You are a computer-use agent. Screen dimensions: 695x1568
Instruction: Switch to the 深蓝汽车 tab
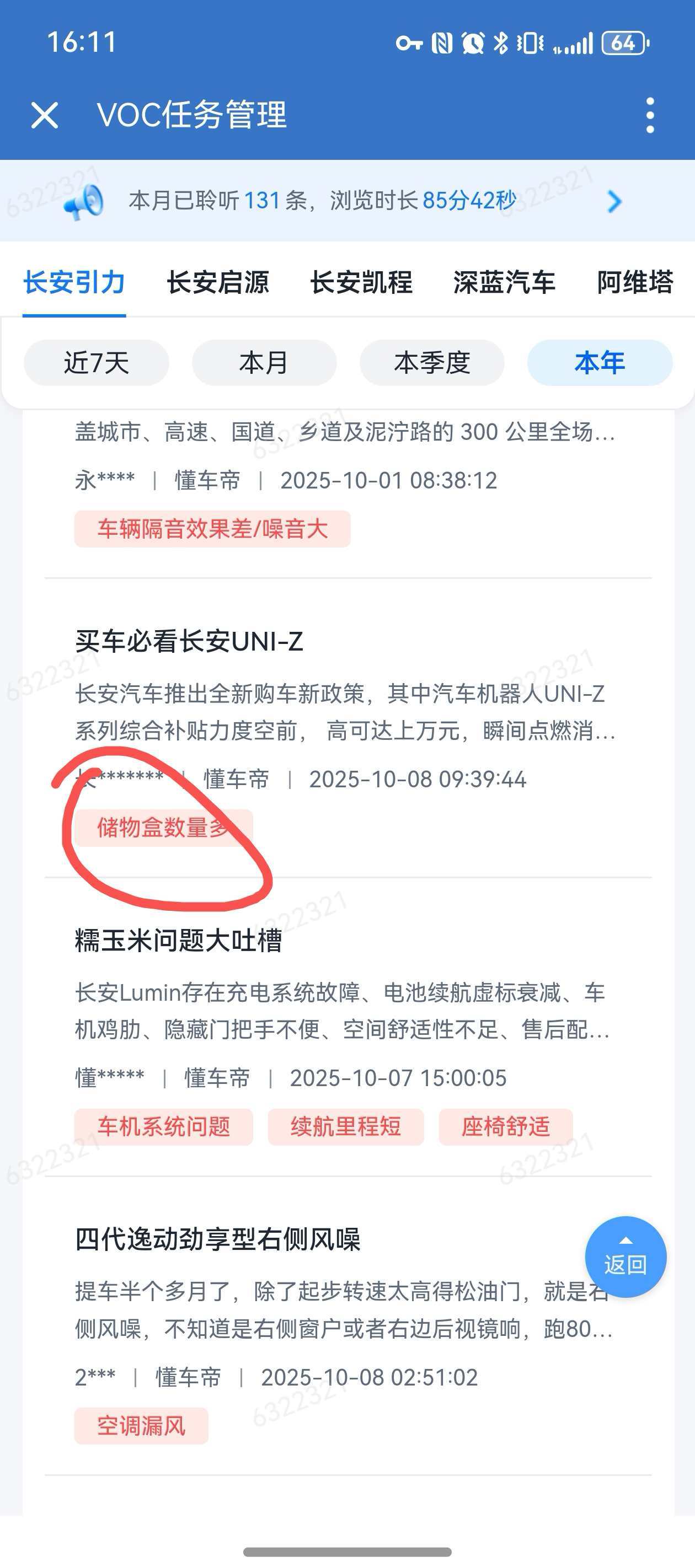point(504,282)
